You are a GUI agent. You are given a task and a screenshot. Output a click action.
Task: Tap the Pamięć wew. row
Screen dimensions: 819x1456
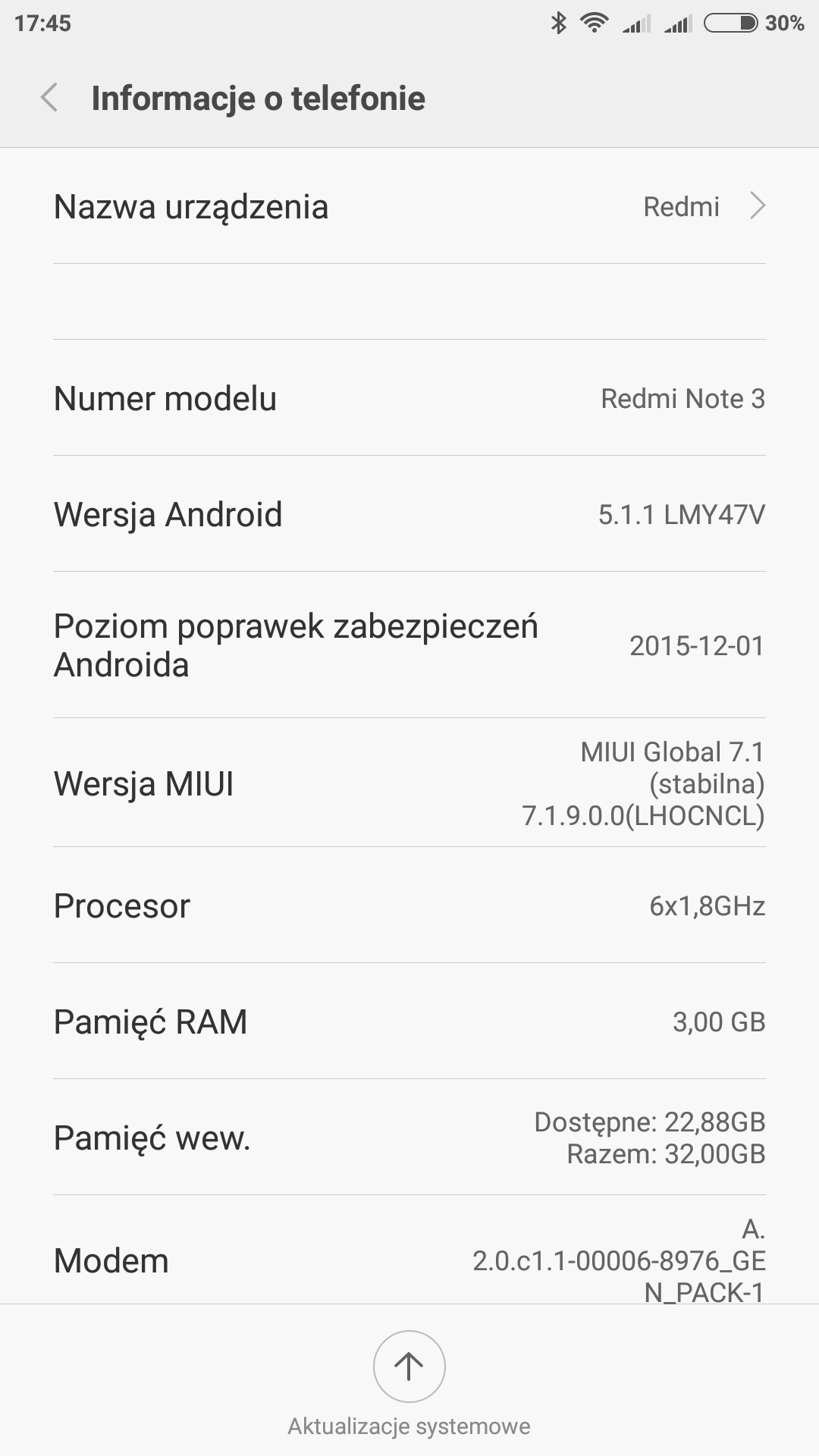click(x=409, y=1137)
